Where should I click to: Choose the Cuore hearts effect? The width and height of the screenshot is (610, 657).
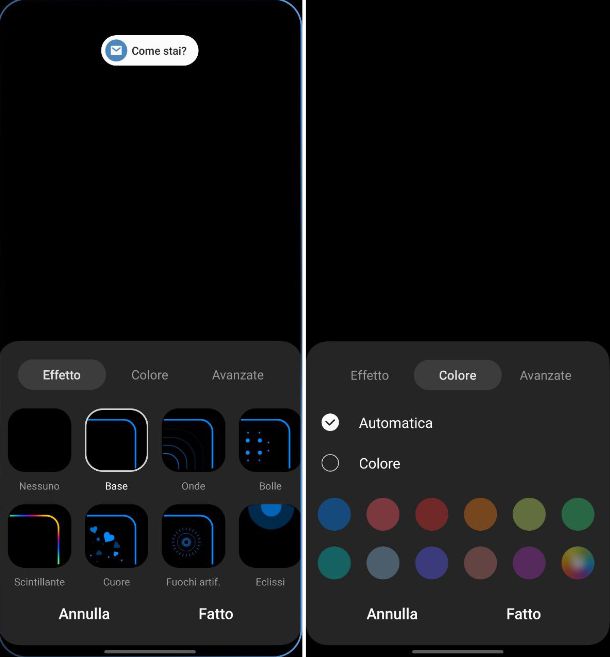[116, 536]
